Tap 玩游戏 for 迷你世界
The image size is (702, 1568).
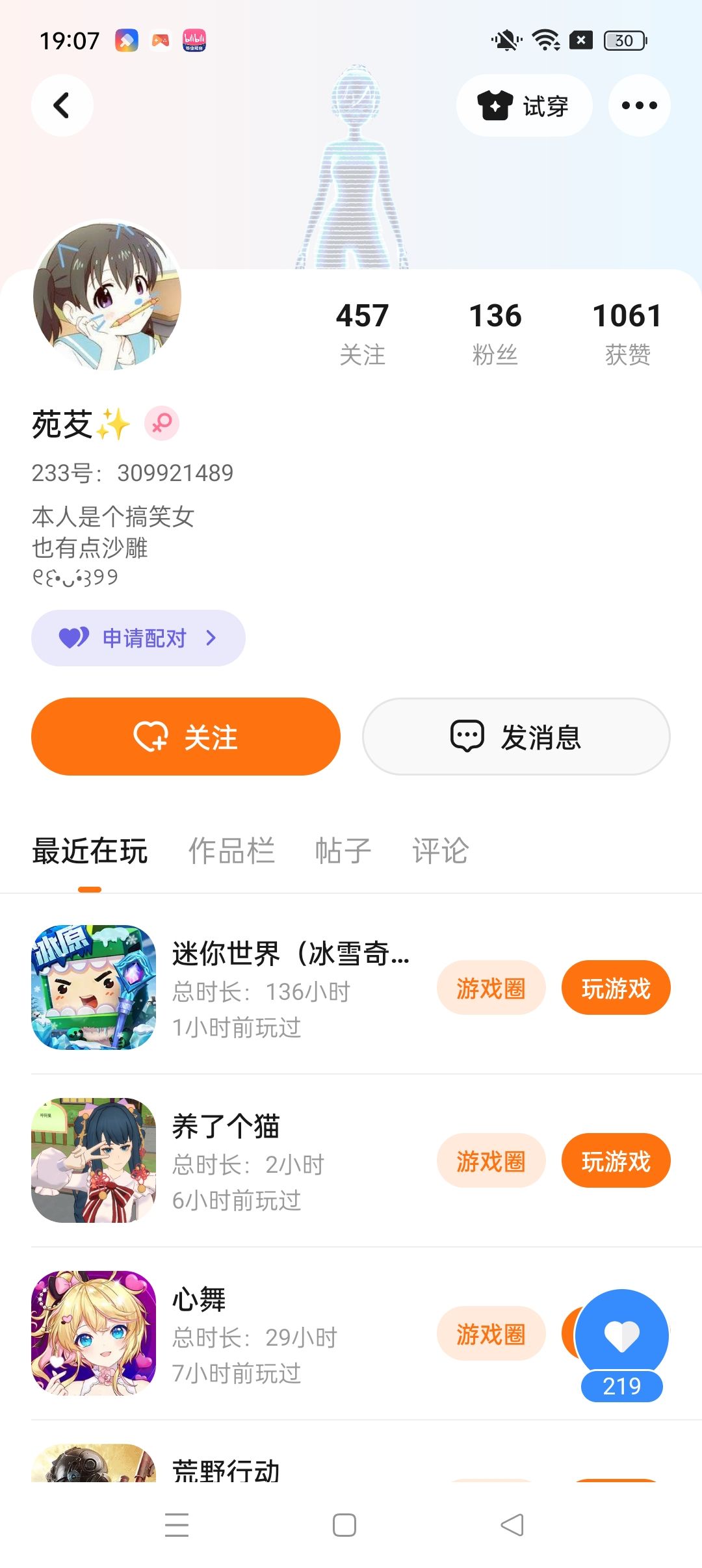click(x=616, y=987)
